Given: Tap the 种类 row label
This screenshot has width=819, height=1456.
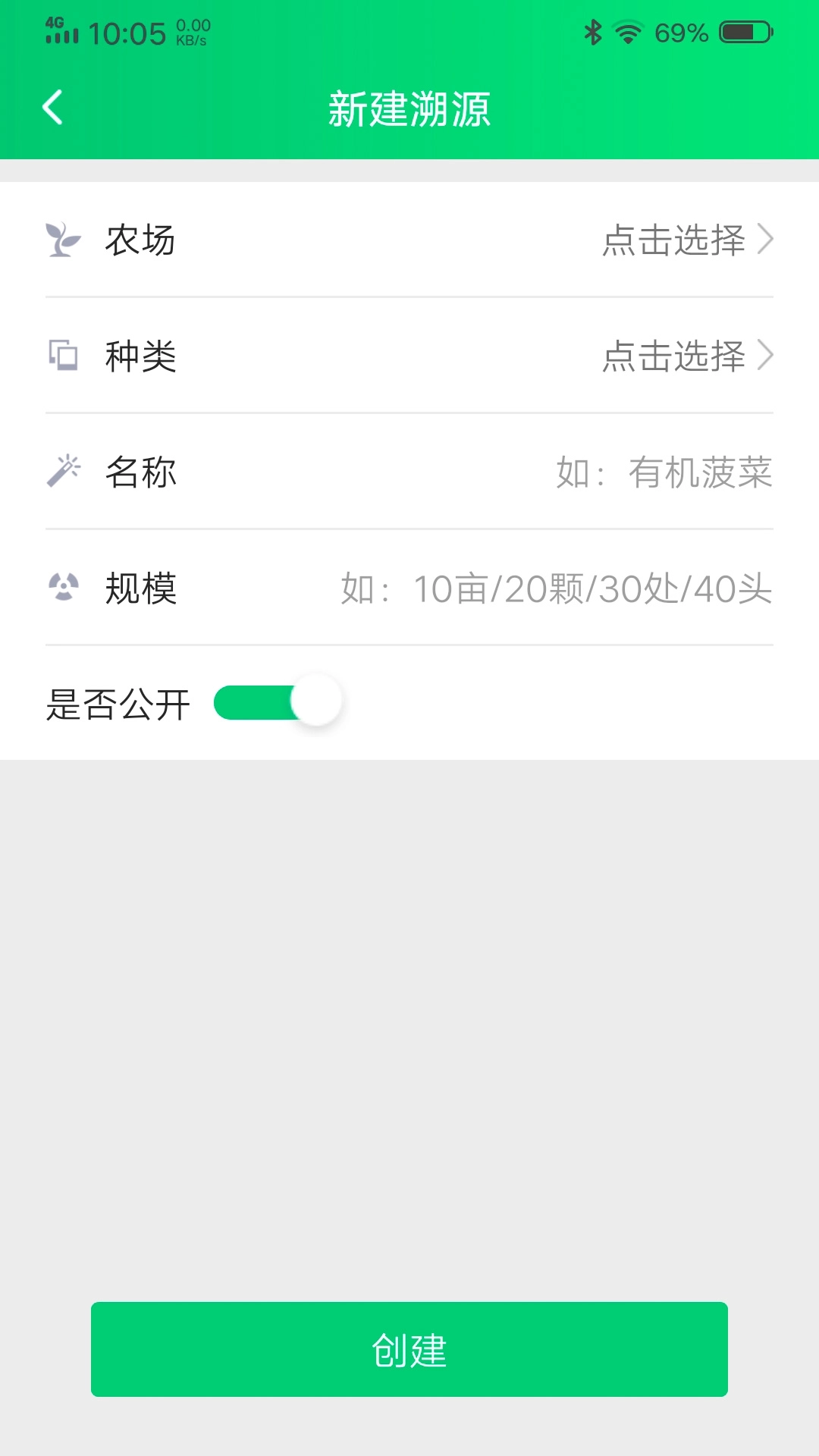Looking at the screenshot, I should pos(142,356).
